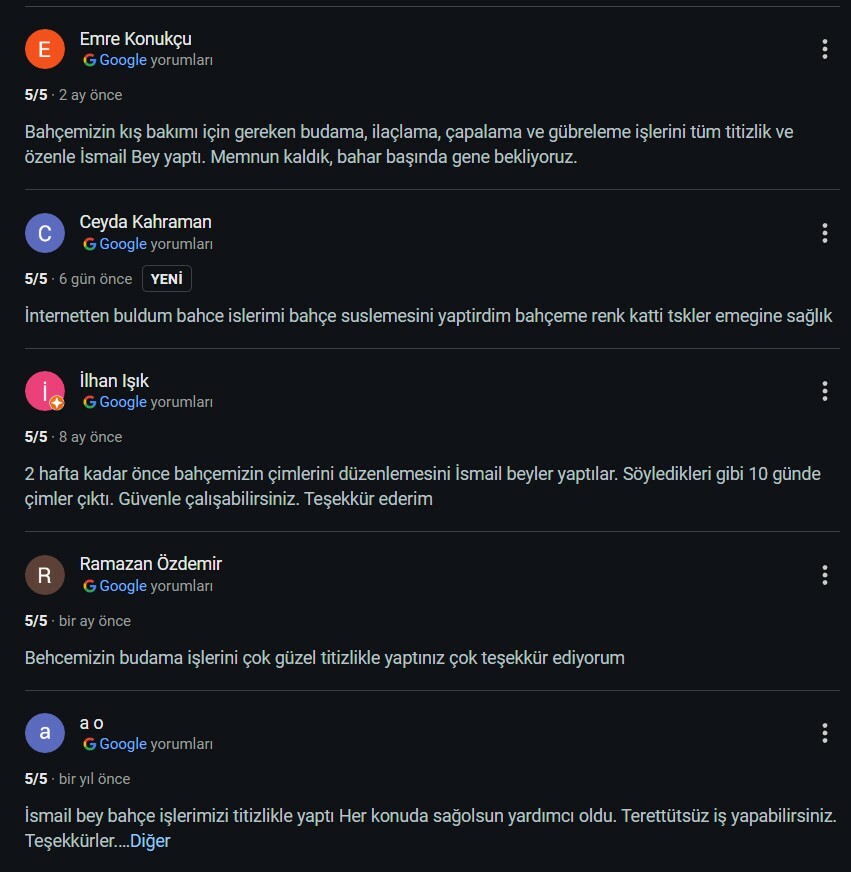This screenshot has width=851, height=872.
Task: Open overflow menu on İlhan Işık's review
Action: point(824,391)
